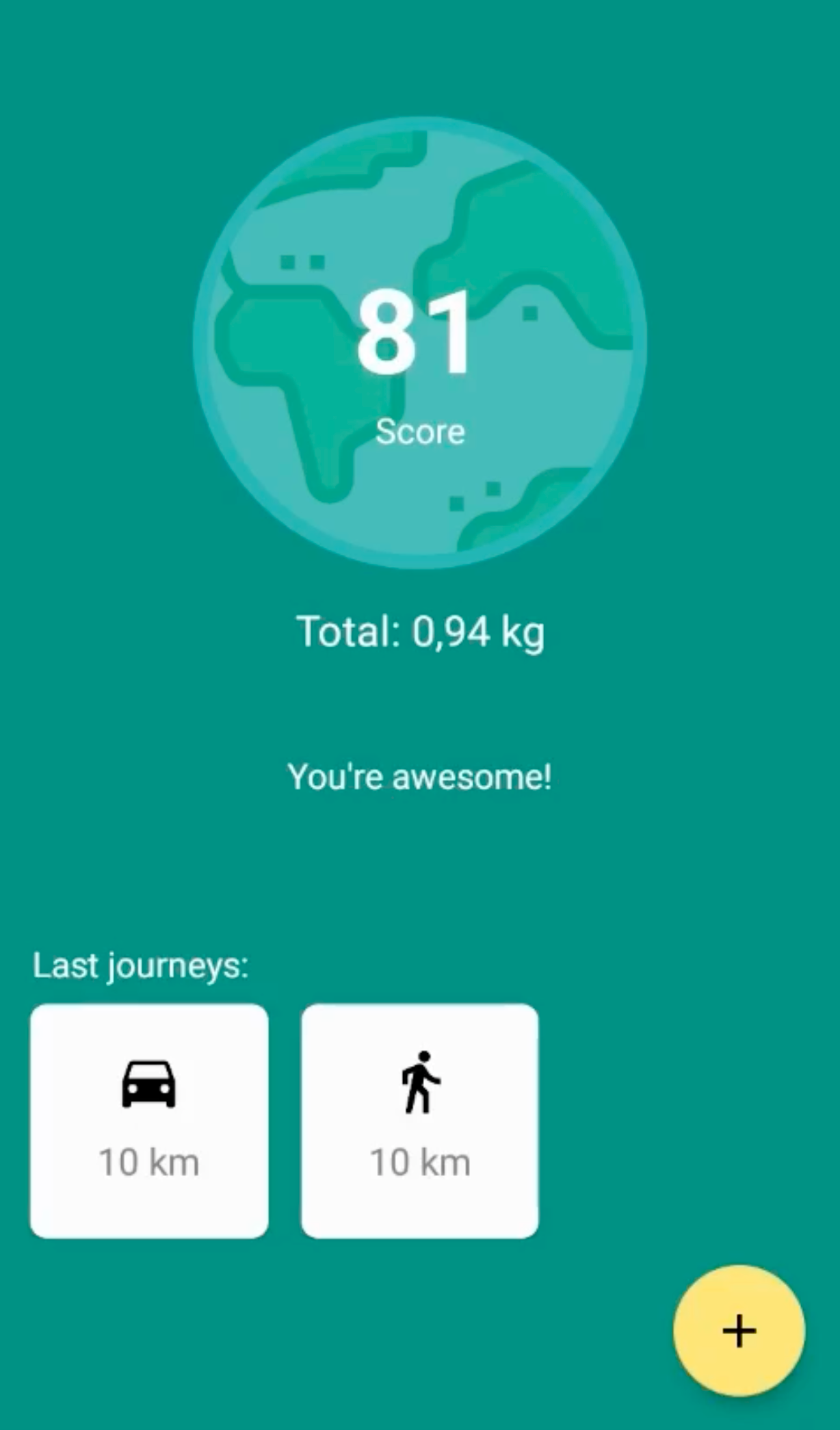
Task: Open the 10 km car journey card
Action: [149, 1121]
